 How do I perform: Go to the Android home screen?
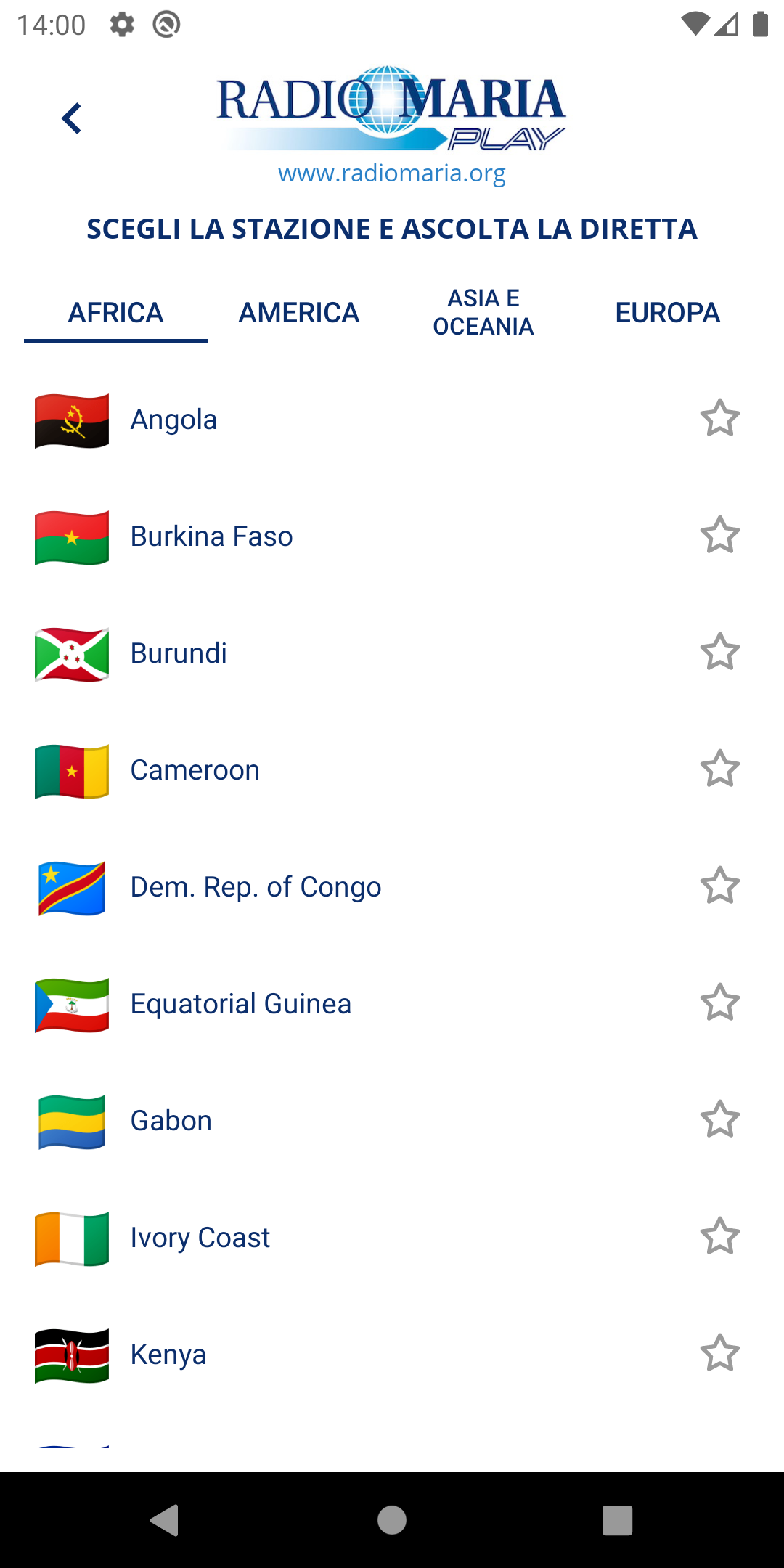(392, 1520)
